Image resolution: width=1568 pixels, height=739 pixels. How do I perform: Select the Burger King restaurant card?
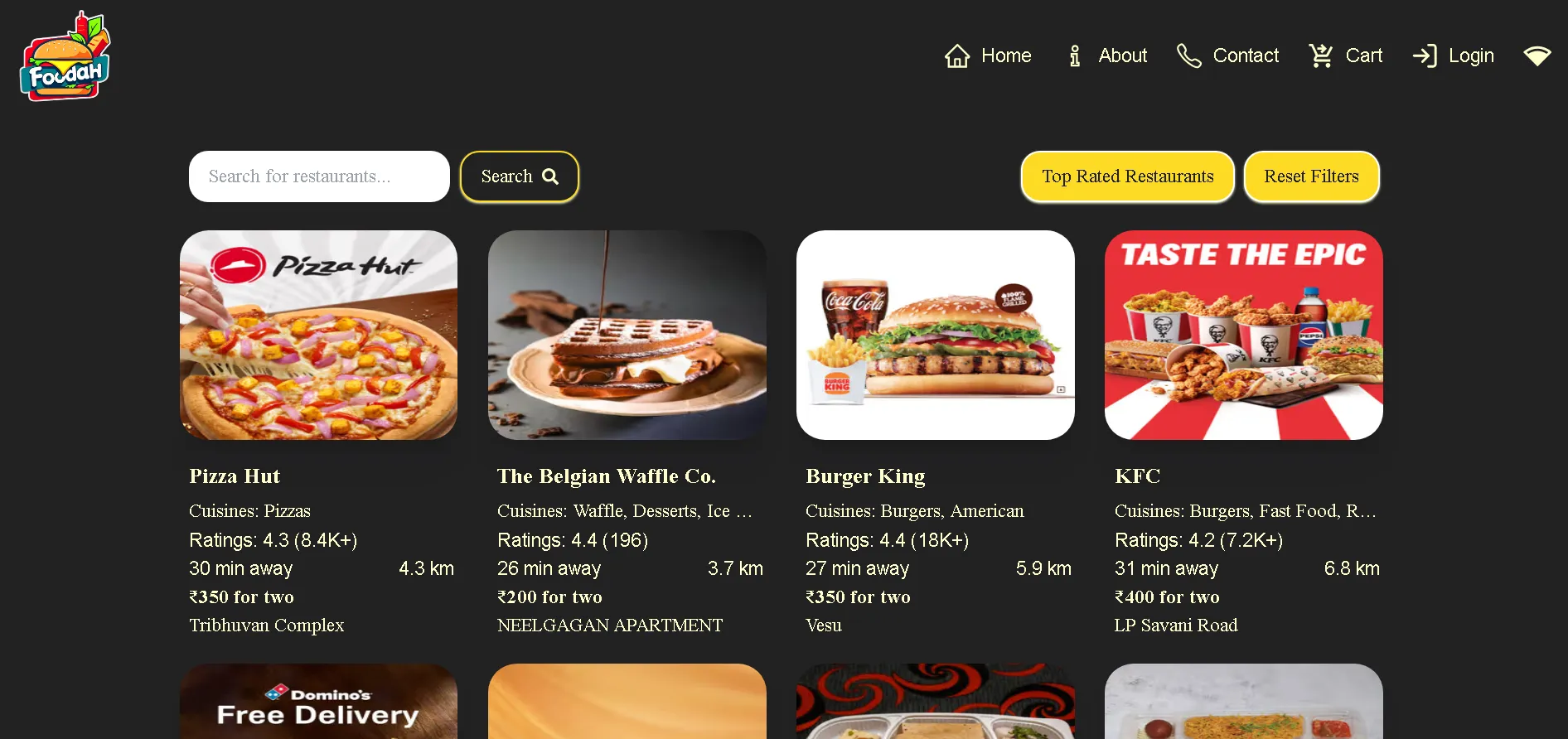pyautogui.click(x=935, y=336)
